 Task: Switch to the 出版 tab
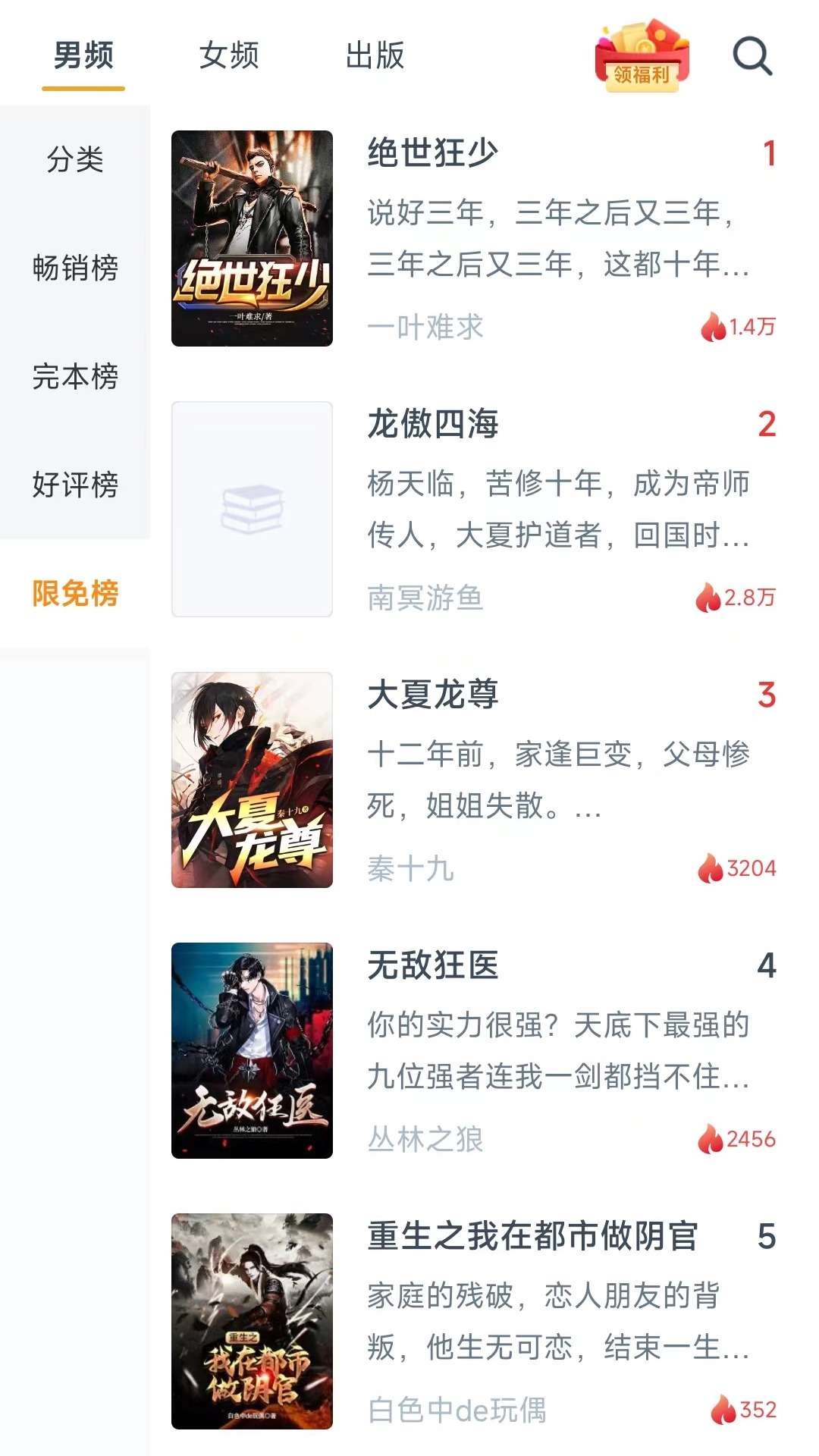375,55
